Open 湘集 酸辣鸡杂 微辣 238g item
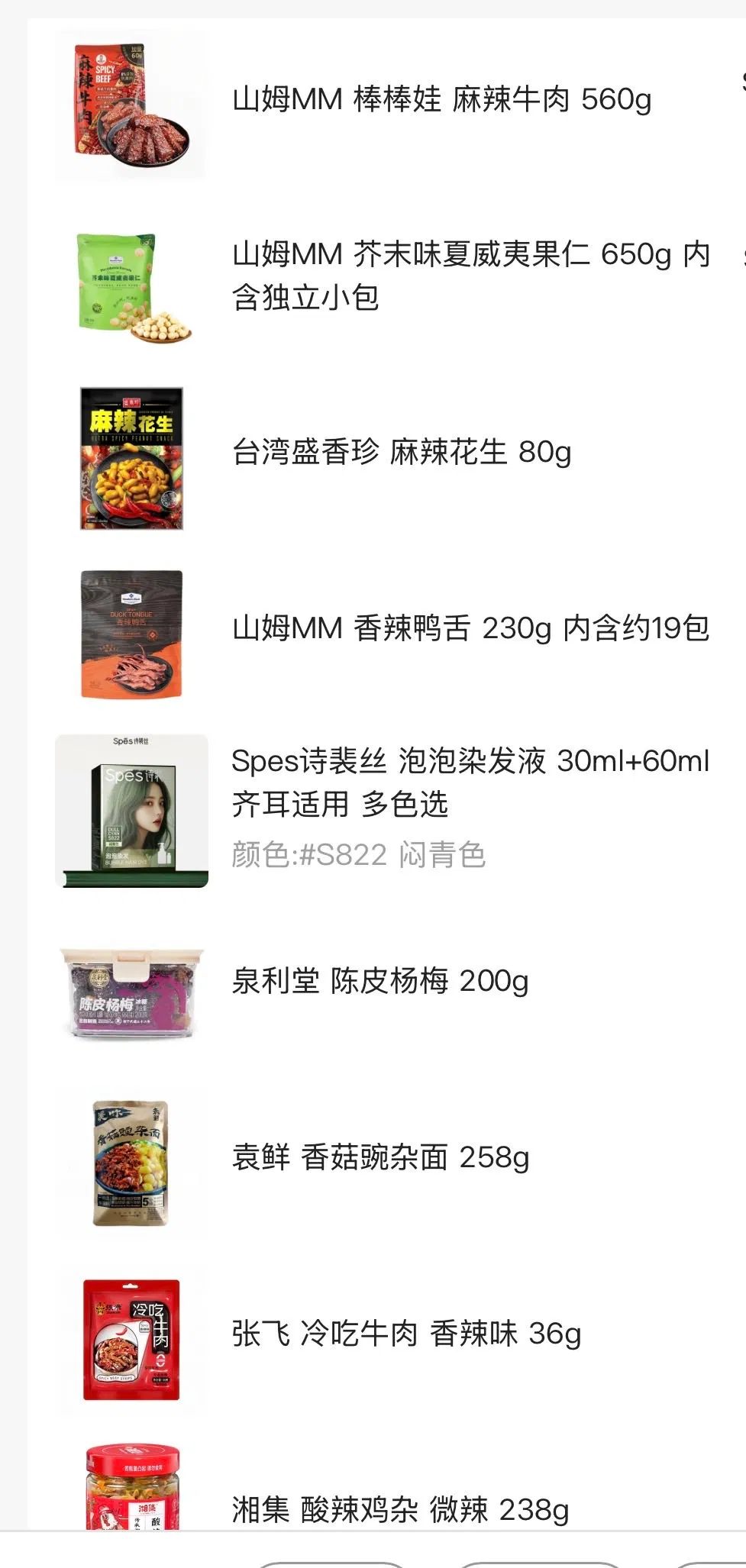746x1568 pixels. [400, 1510]
